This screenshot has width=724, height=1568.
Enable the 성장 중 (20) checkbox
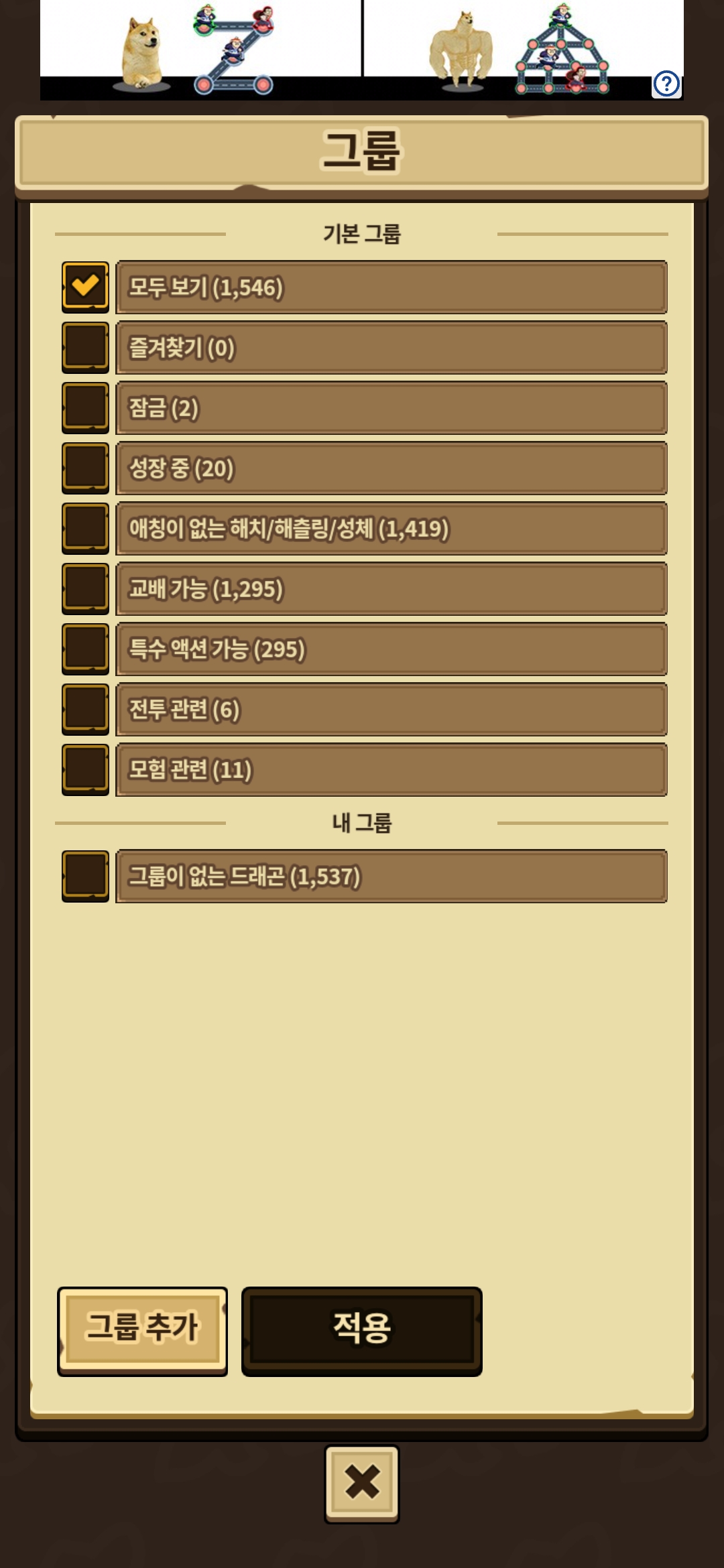85,468
